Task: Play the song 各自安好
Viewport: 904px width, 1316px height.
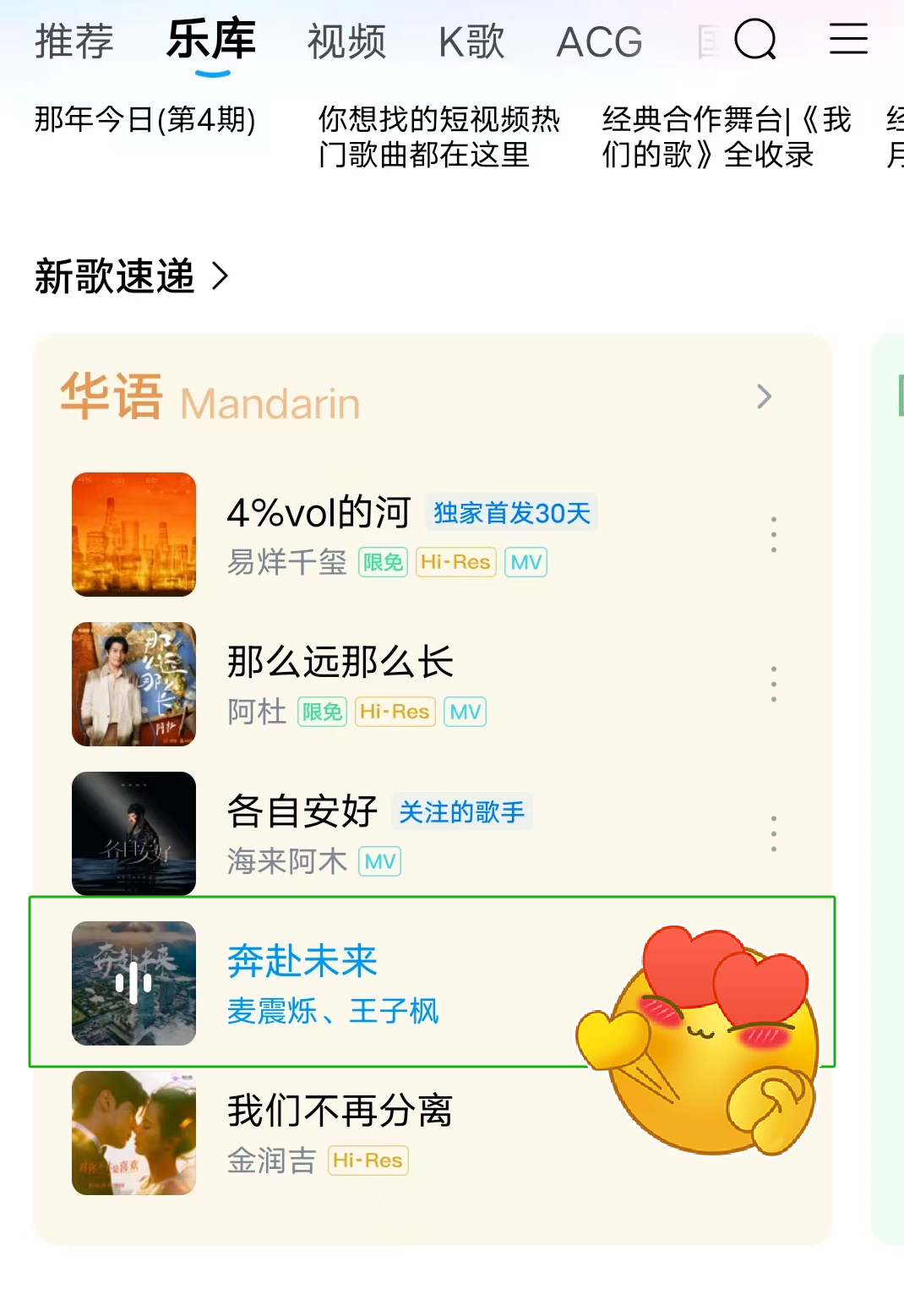Action: (x=302, y=811)
